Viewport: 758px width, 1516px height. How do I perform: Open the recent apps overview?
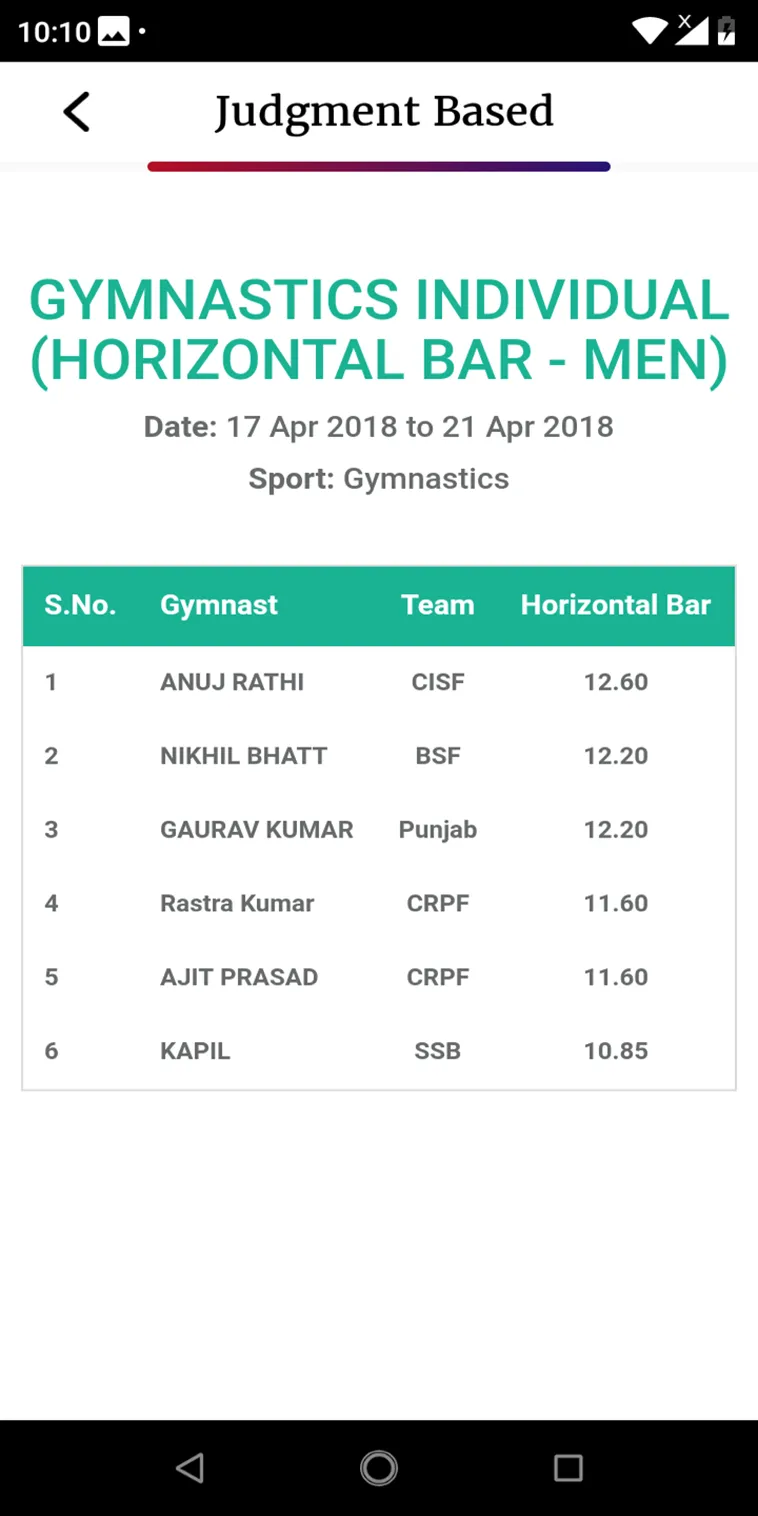[x=568, y=1467]
